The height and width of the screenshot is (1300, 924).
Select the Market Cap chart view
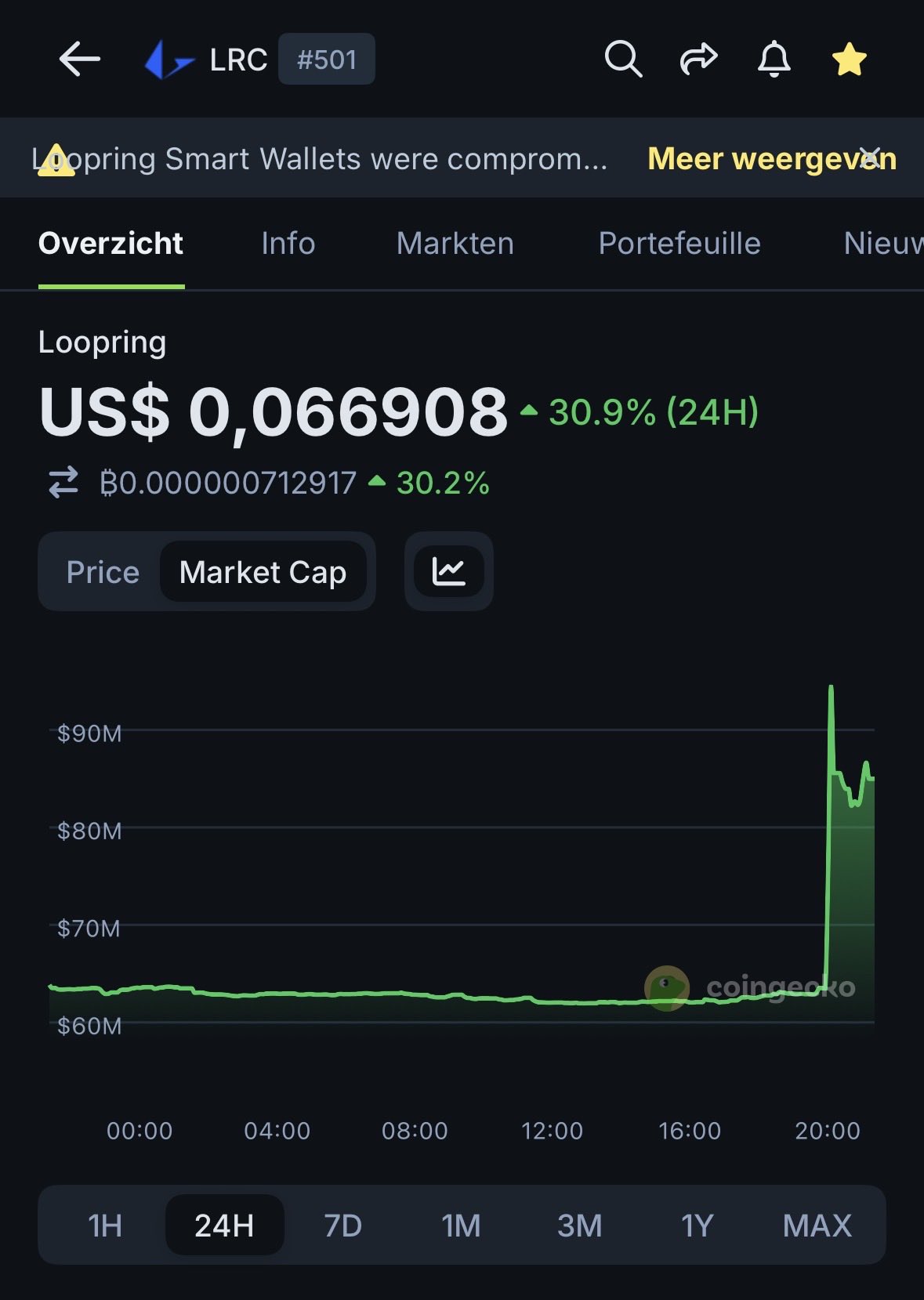263,572
